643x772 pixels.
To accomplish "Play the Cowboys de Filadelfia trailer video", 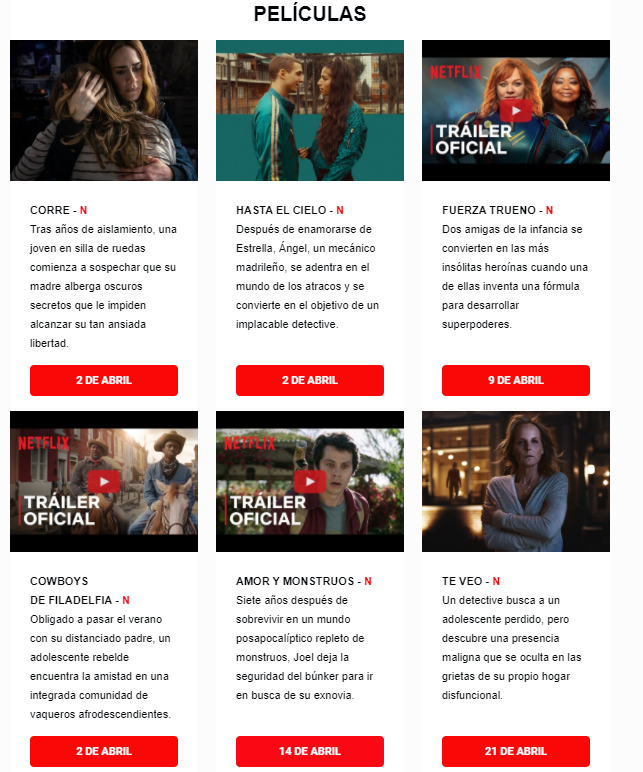I will click(x=104, y=481).
